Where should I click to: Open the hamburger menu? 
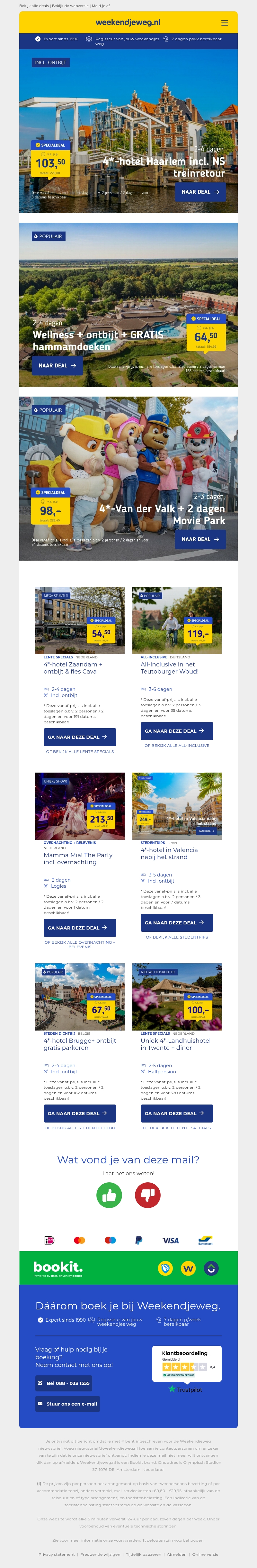tap(224, 23)
